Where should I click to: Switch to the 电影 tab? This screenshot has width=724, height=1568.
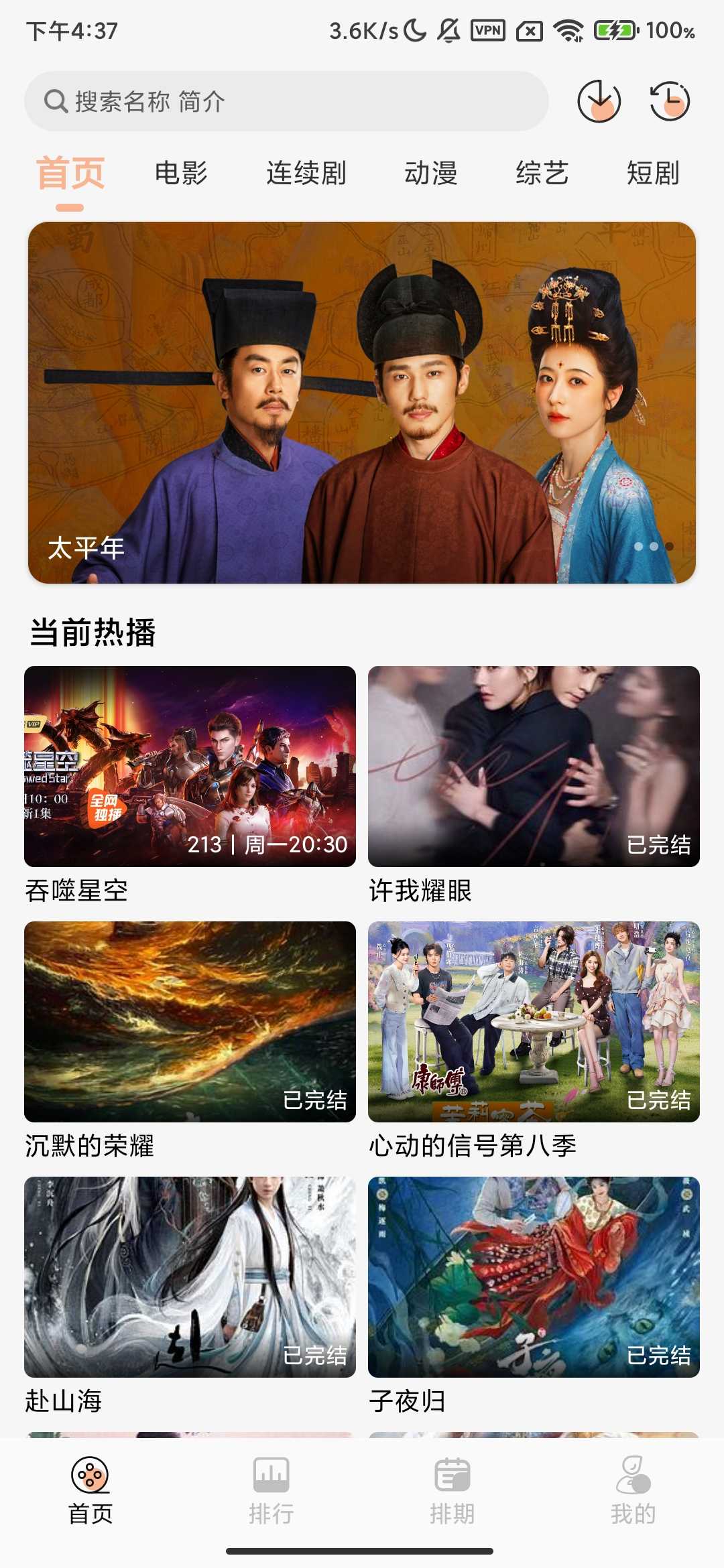point(181,173)
